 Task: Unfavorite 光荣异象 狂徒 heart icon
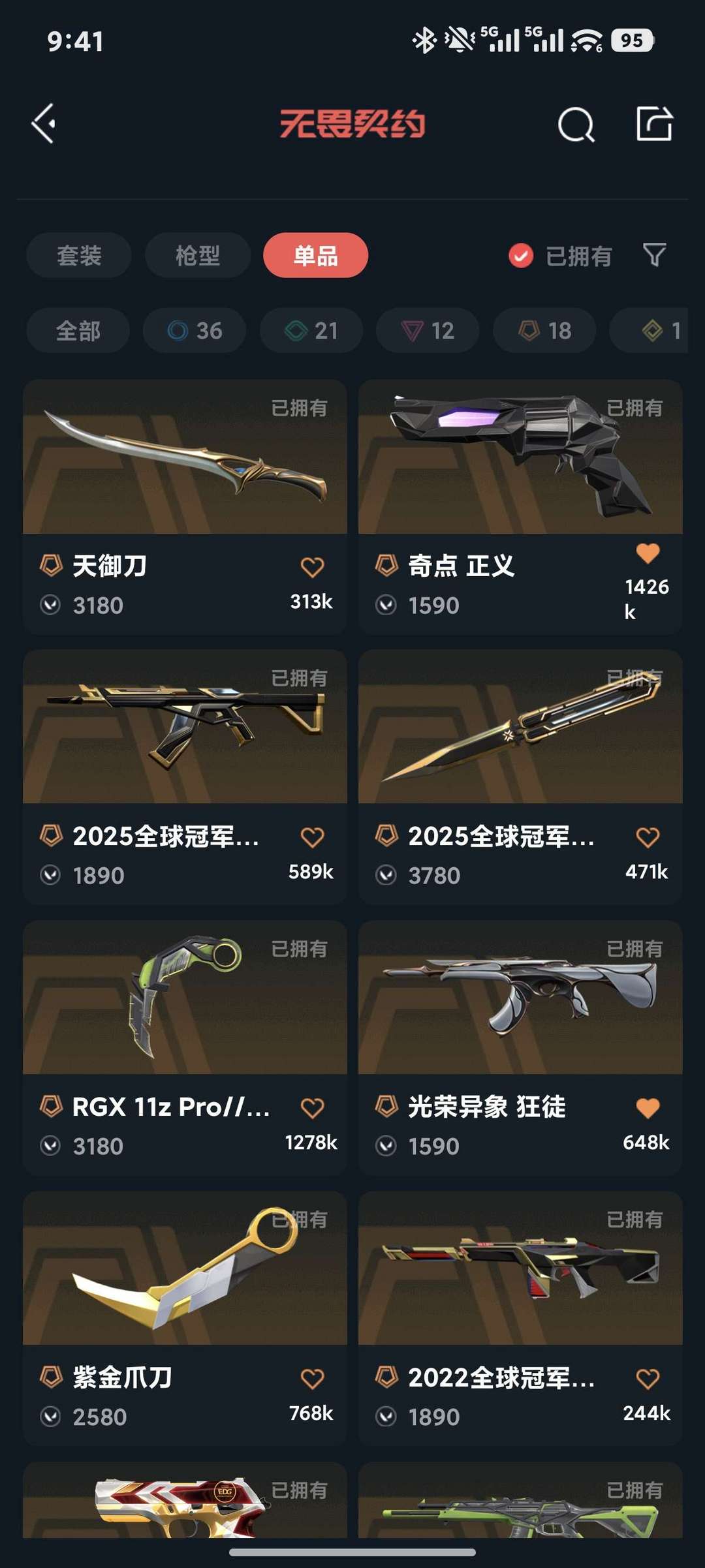pyautogui.click(x=649, y=1107)
